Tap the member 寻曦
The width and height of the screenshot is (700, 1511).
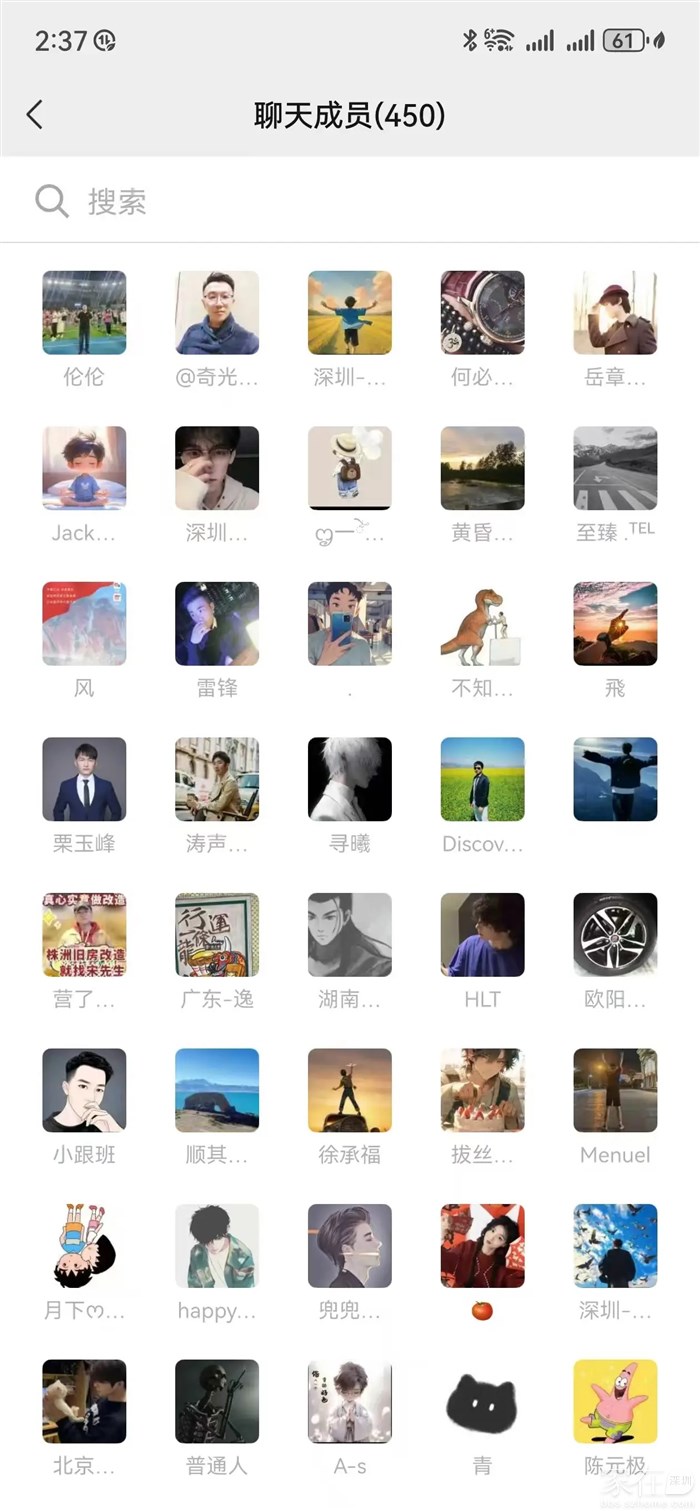coord(350,780)
